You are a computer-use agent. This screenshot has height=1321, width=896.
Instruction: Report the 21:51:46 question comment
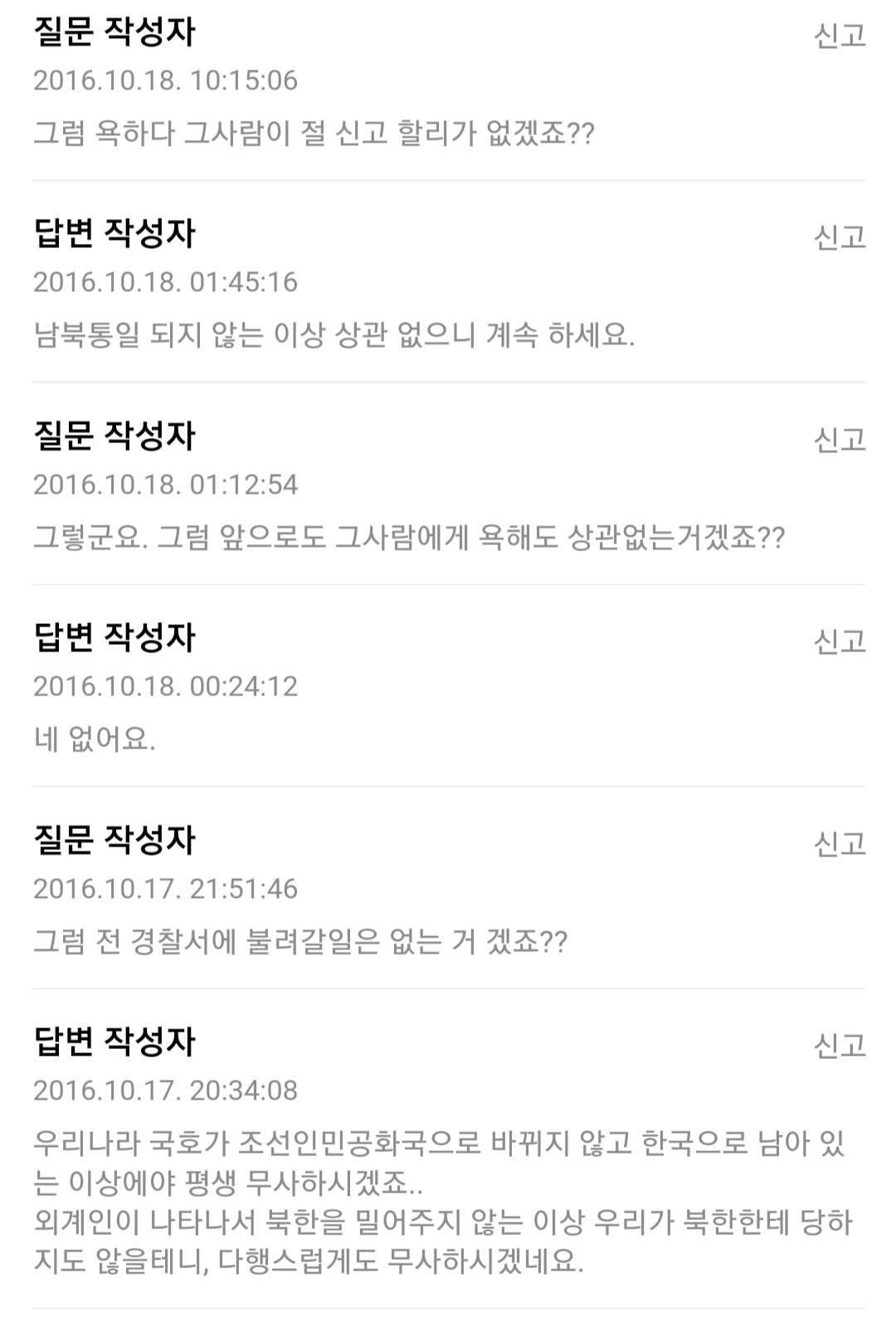tap(840, 844)
